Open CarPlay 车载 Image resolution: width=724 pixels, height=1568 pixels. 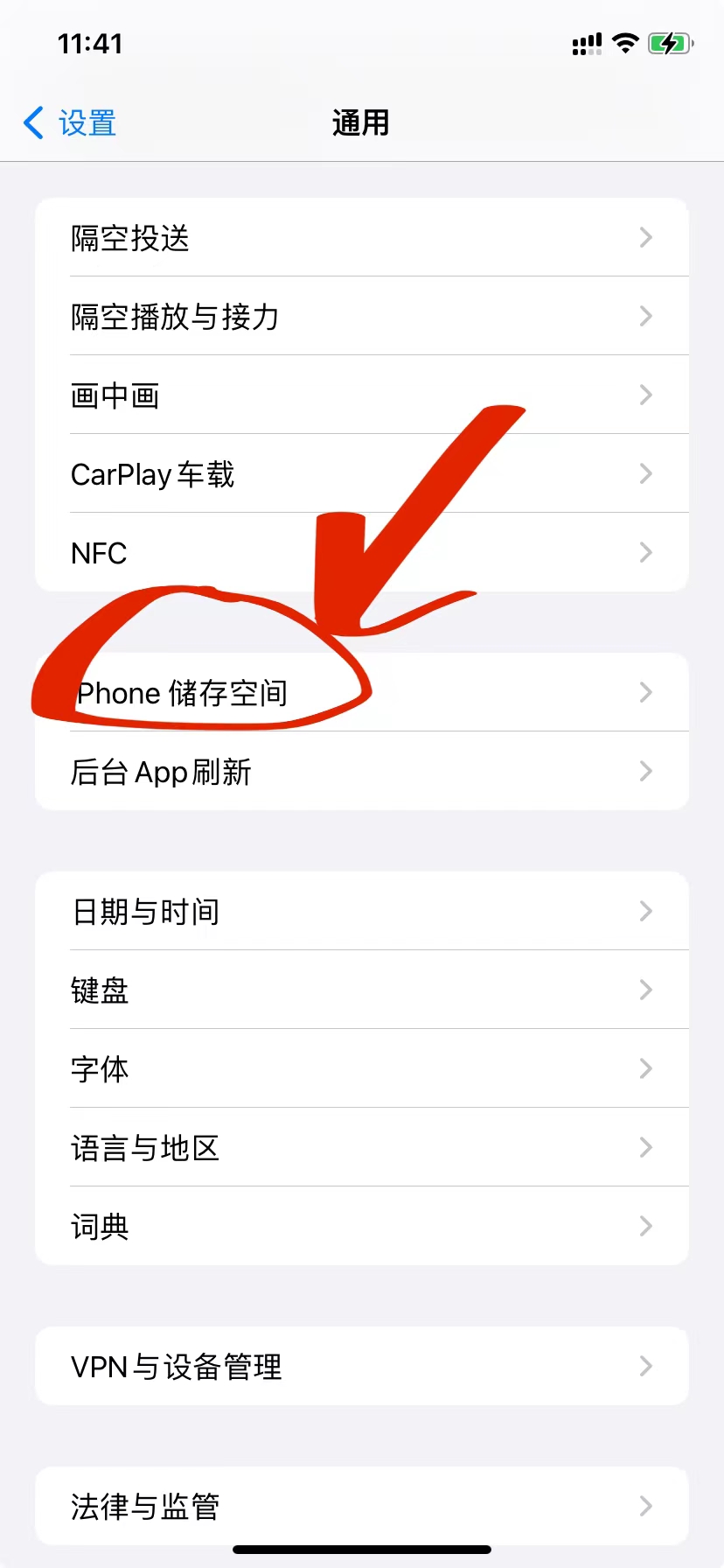point(362,473)
